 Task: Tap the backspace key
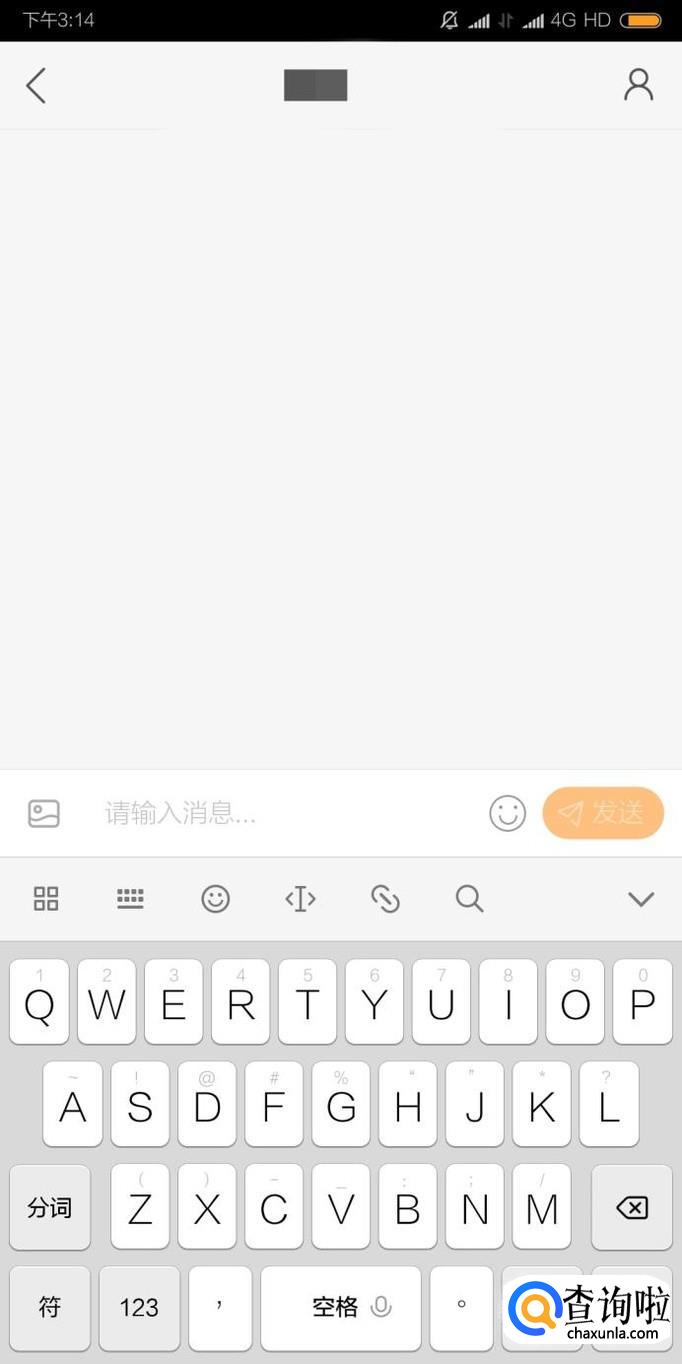pos(631,1208)
